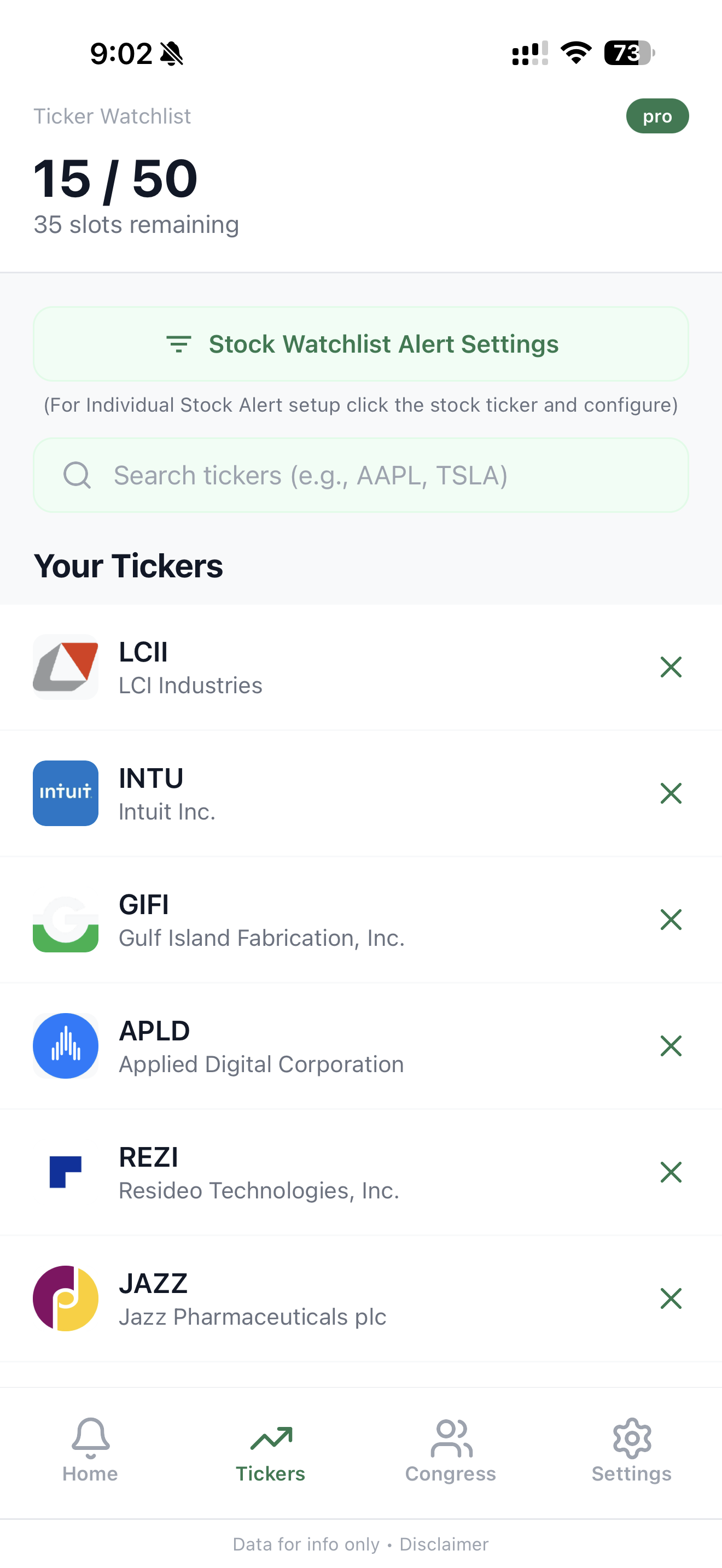Screen dimensions: 722x1568
Task: Open Stock Watchlist Alert Settings
Action: coord(361,344)
